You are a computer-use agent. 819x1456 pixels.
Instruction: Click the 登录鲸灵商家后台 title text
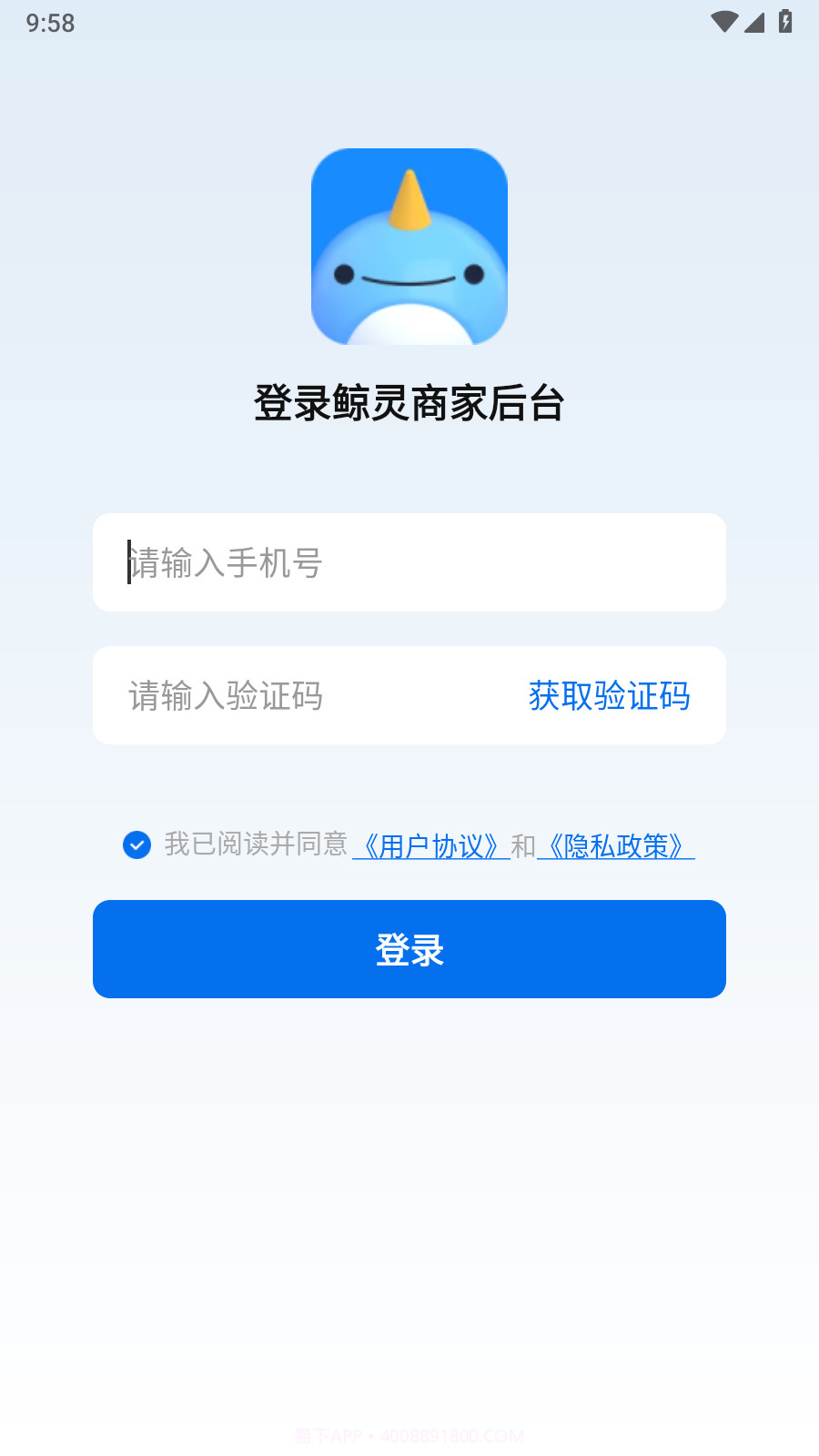coord(409,402)
